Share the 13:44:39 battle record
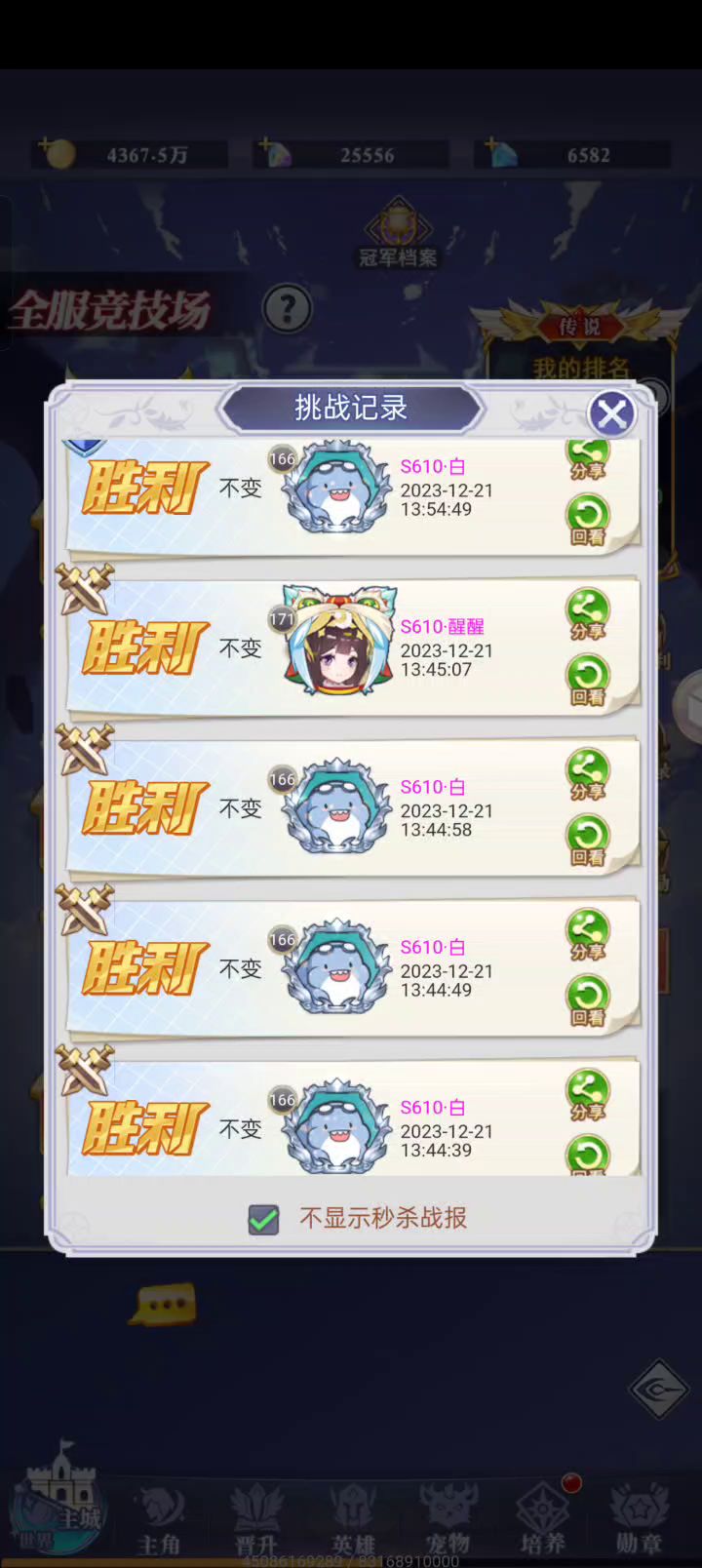The height and width of the screenshot is (1568, 702). 587,1094
